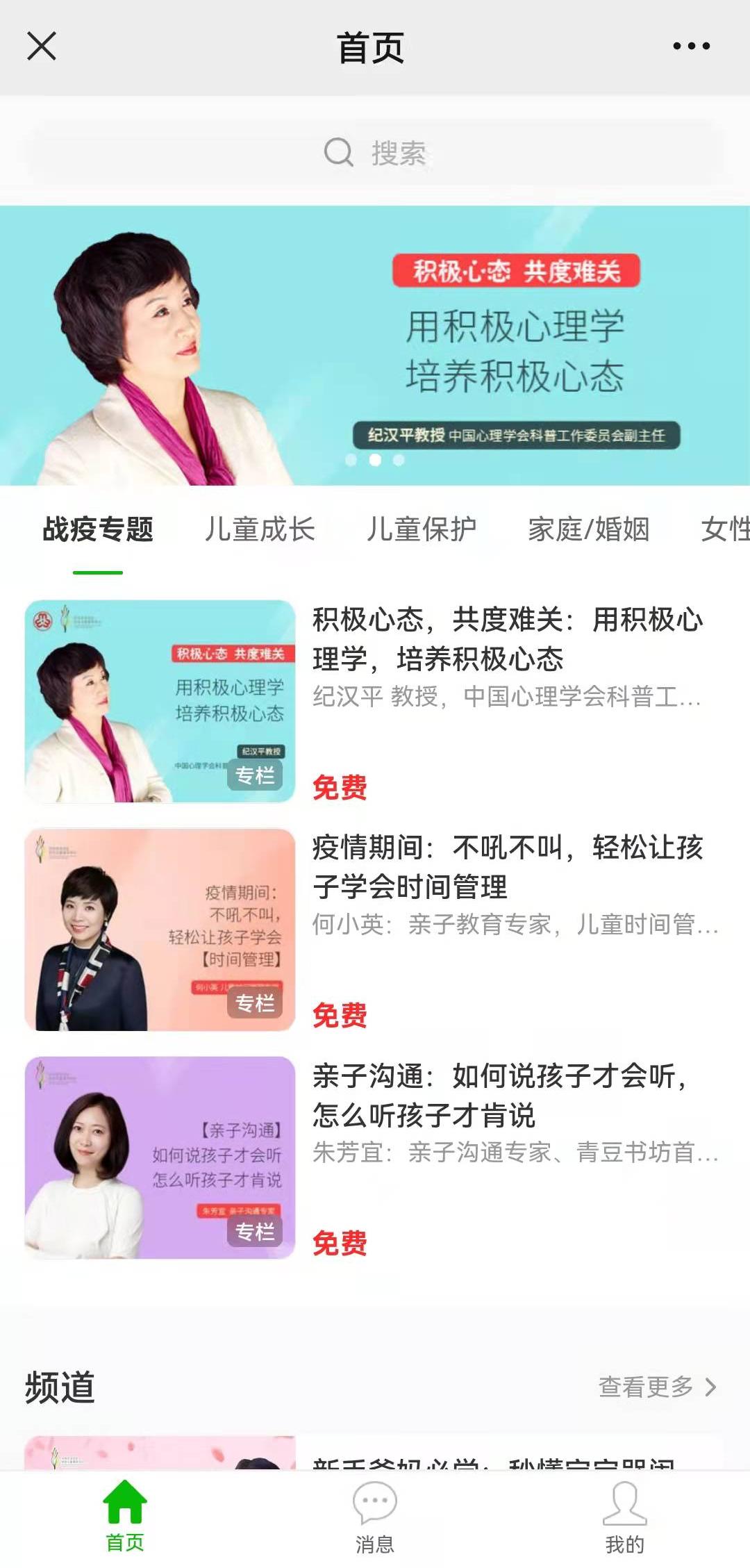Open the three-dot overflow menu
This screenshot has height=1568, width=750.
(691, 47)
